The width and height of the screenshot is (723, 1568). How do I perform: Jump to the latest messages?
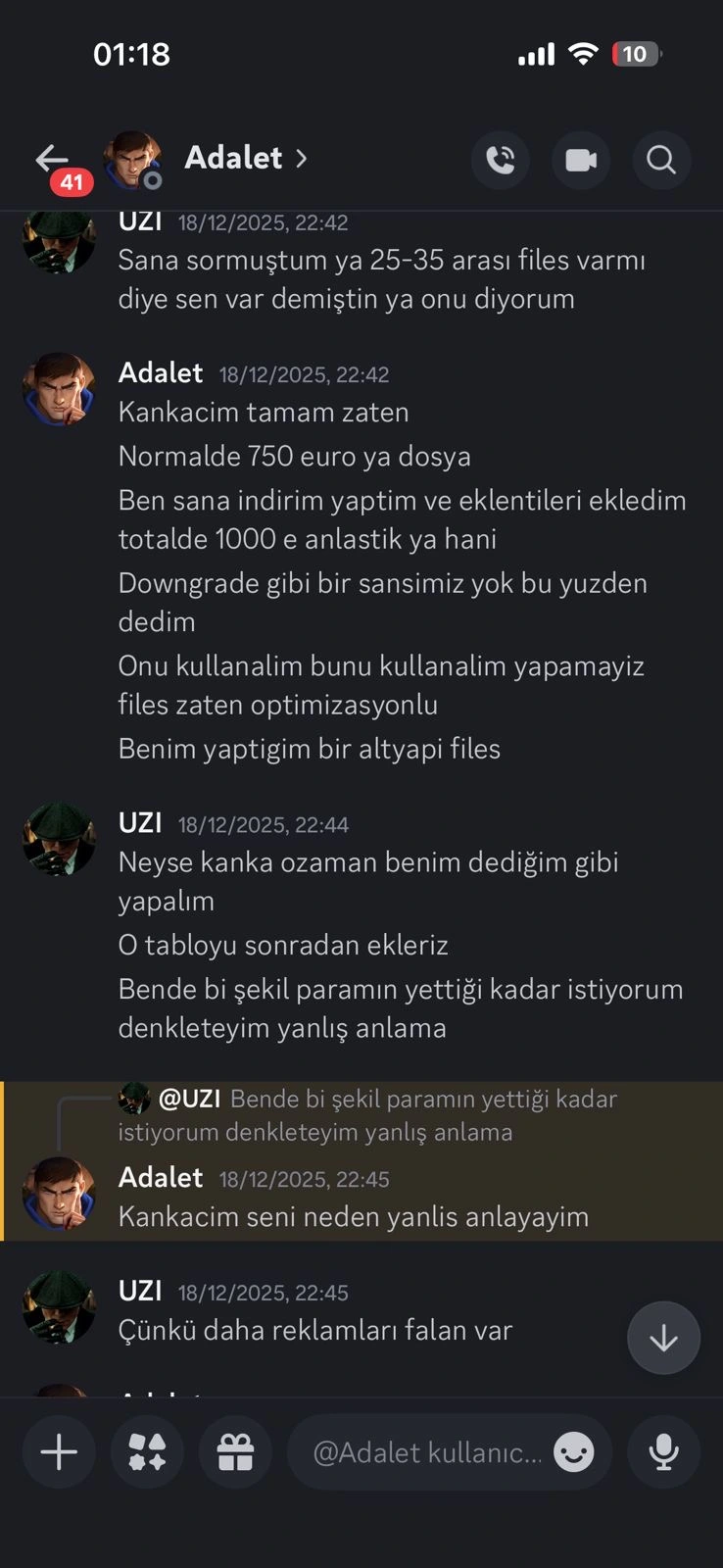pyautogui.click(x=663, y=1338)
